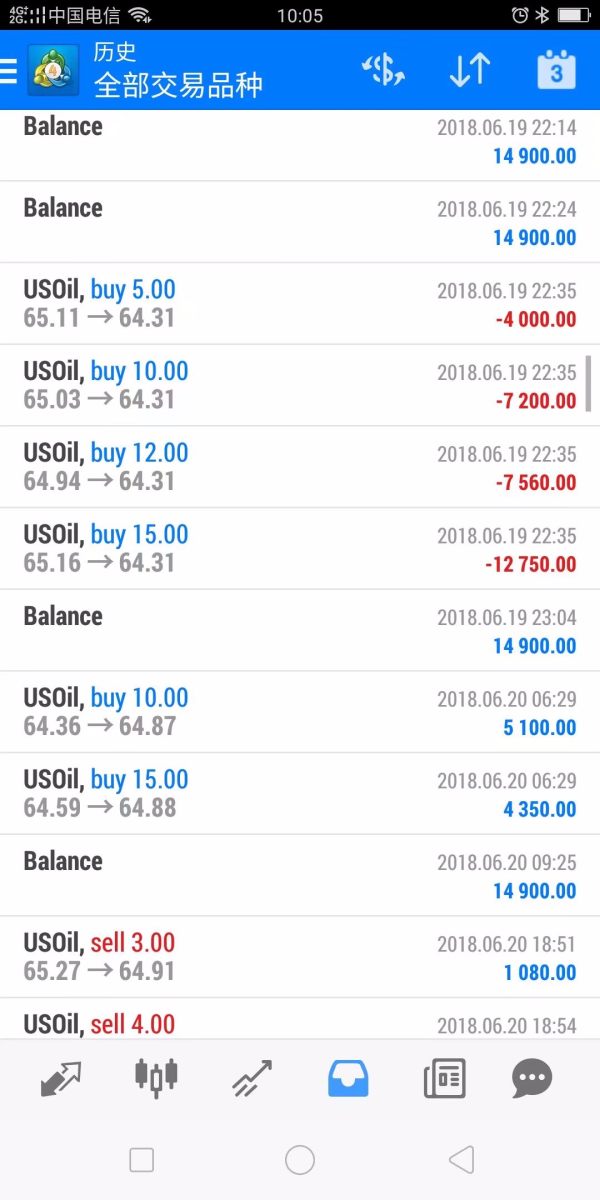600x1200 pixels.
Task: Select the USOil sell 3.00 trade
Action: (300, 957)
